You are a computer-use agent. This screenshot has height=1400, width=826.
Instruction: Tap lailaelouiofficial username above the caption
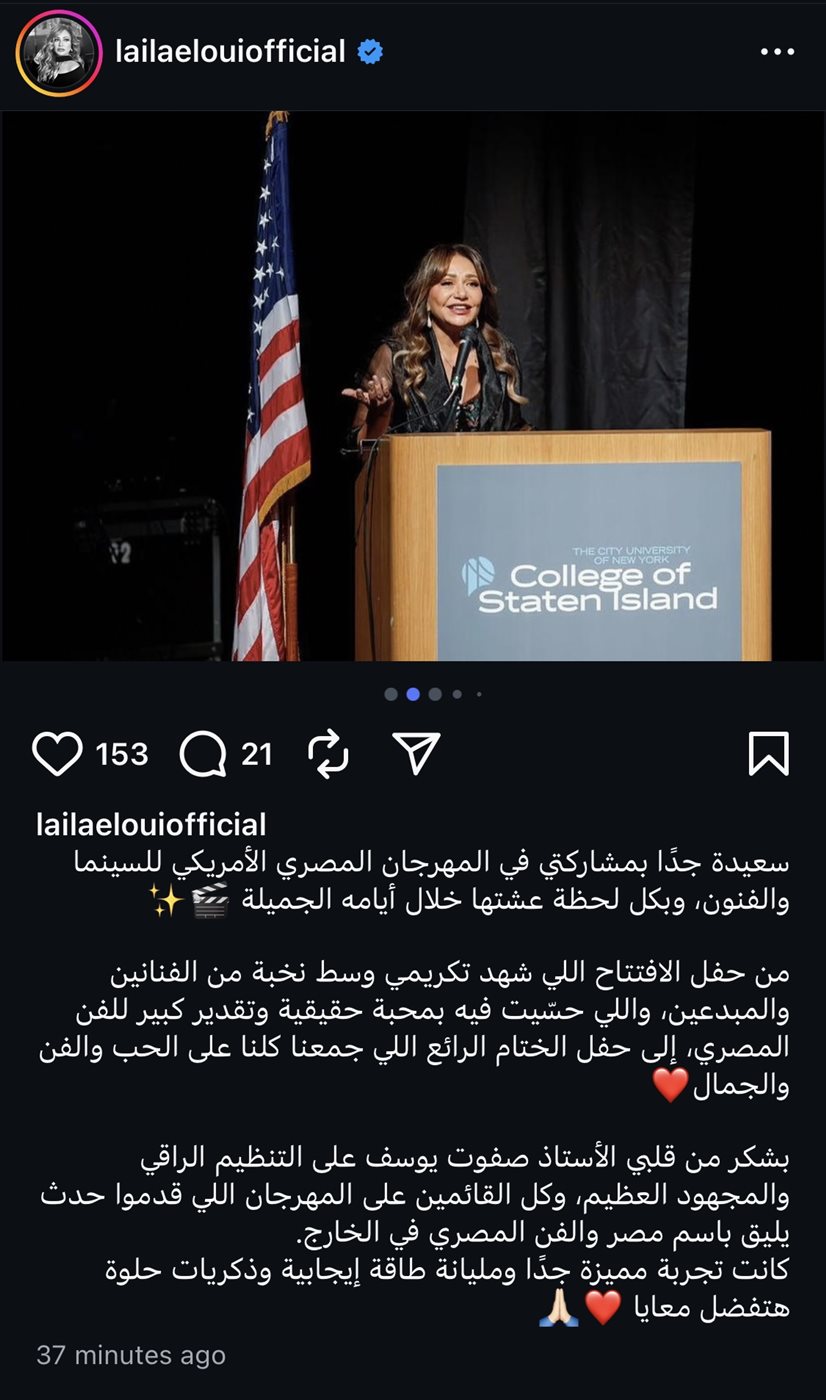pyautogui.click(x=151, y=825)
